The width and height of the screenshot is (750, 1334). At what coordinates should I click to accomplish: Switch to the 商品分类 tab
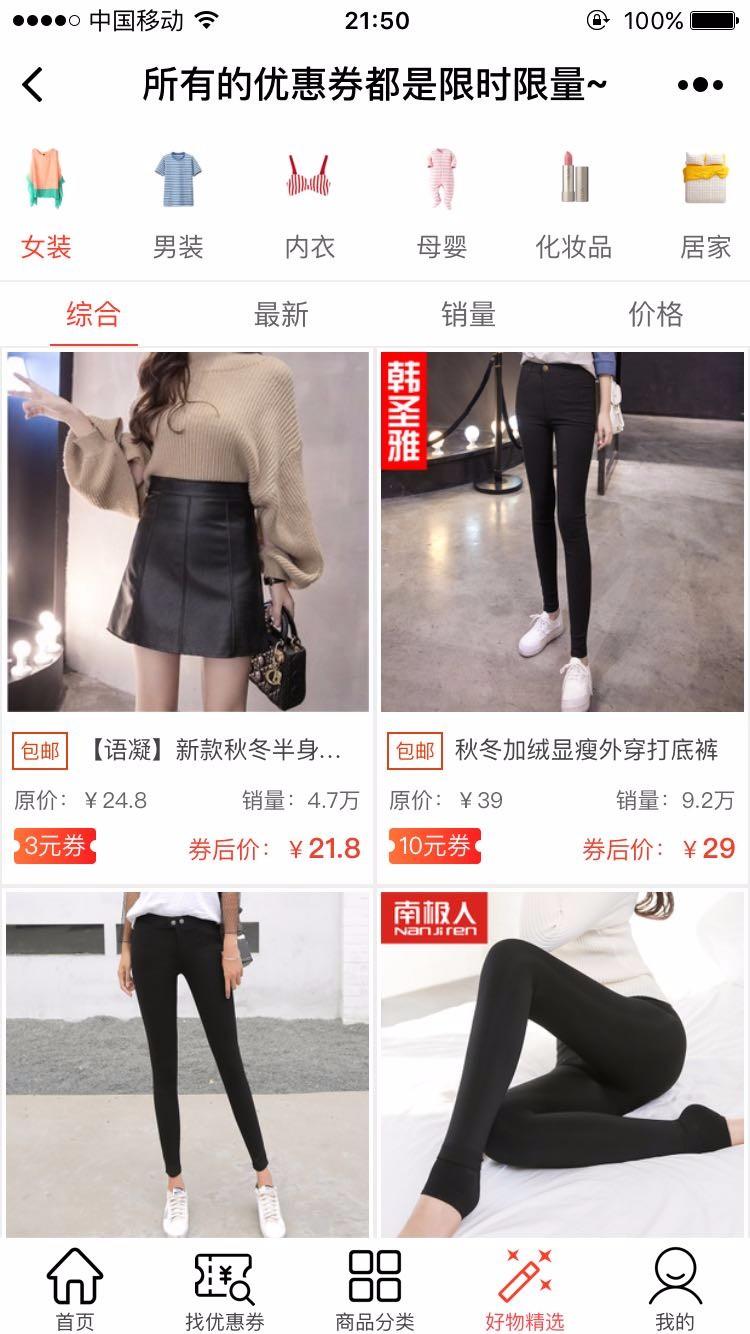pyautogui.click(x=375, y=1290)
